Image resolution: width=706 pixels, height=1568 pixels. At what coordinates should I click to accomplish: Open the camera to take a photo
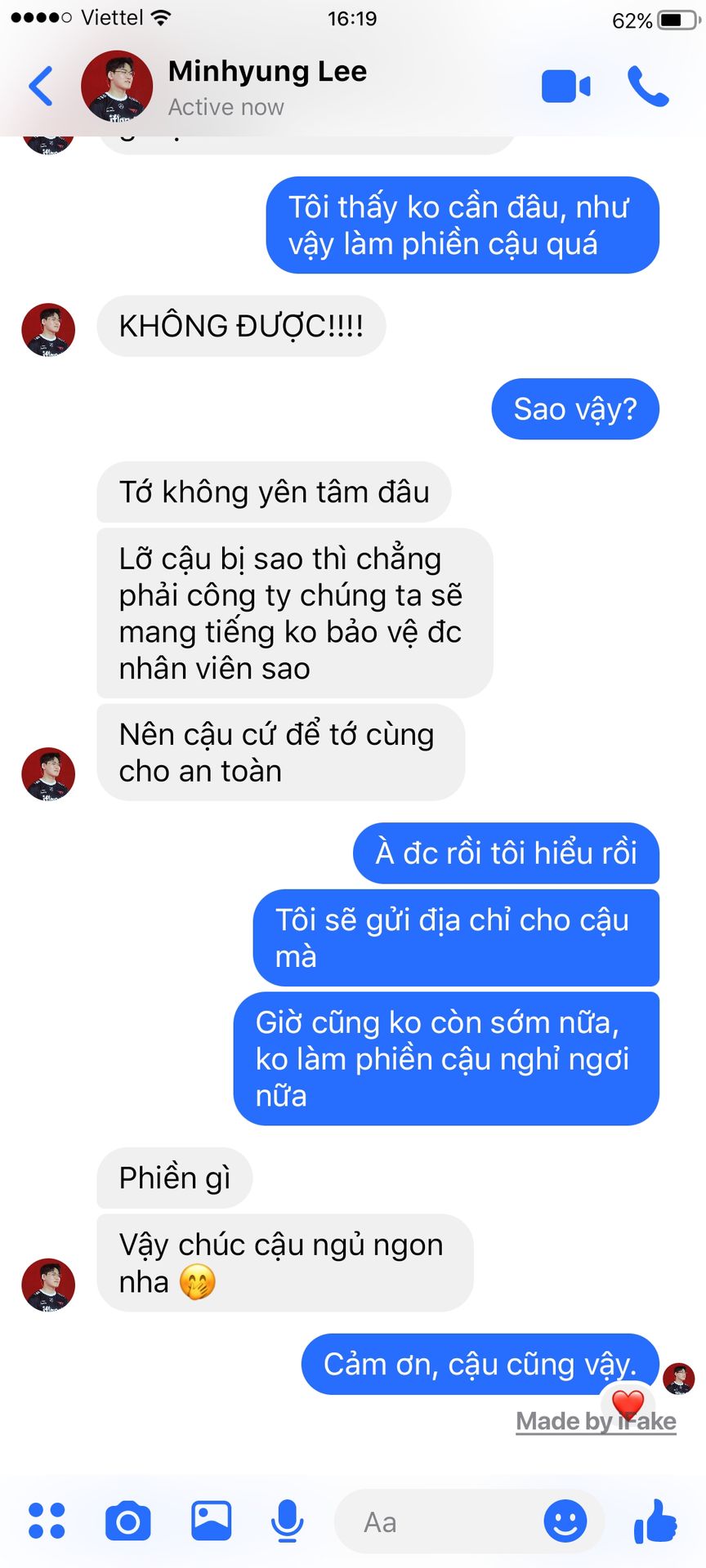click(x=128, y=1521)
